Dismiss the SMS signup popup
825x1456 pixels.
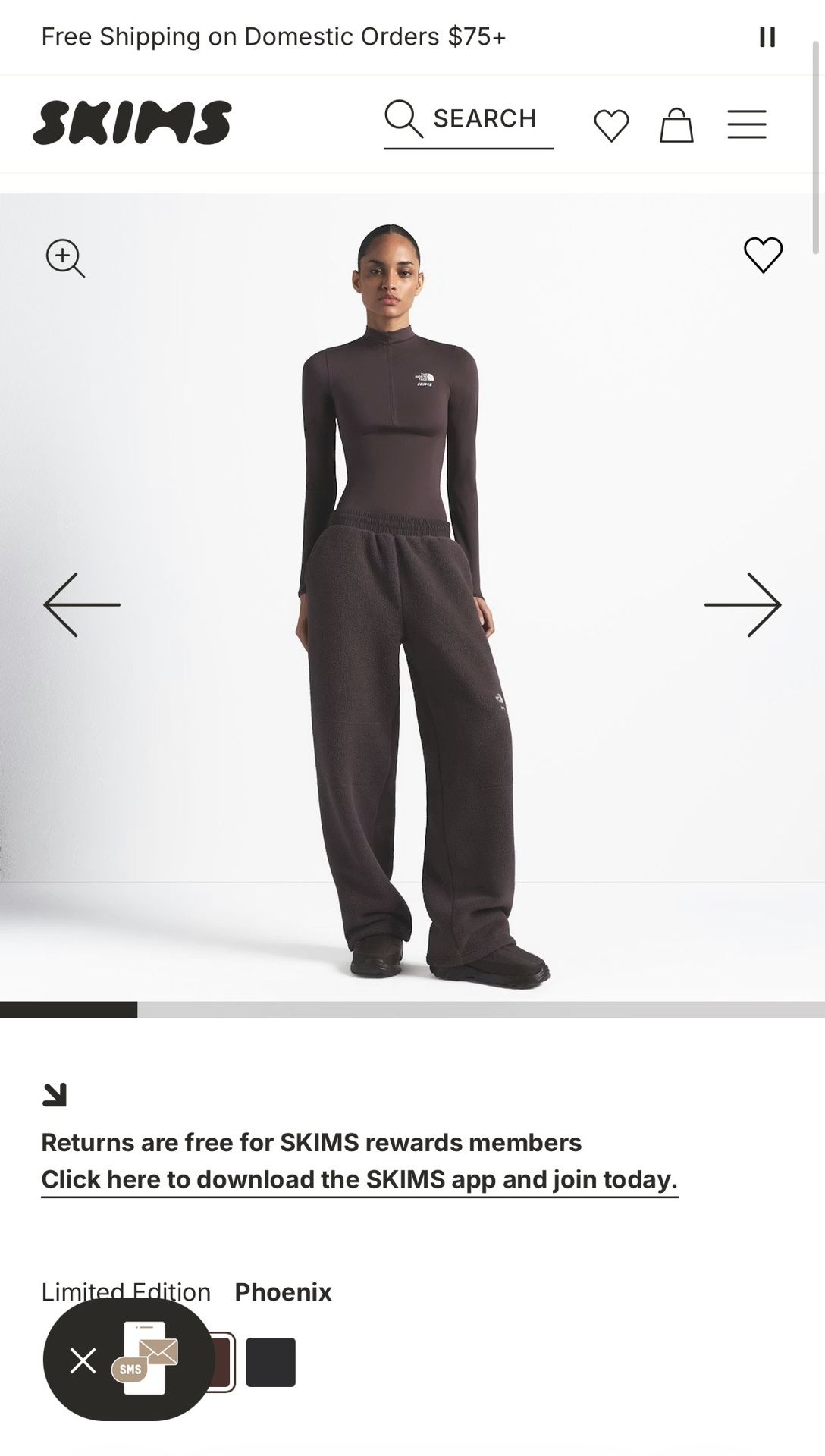click(83, 1360)
